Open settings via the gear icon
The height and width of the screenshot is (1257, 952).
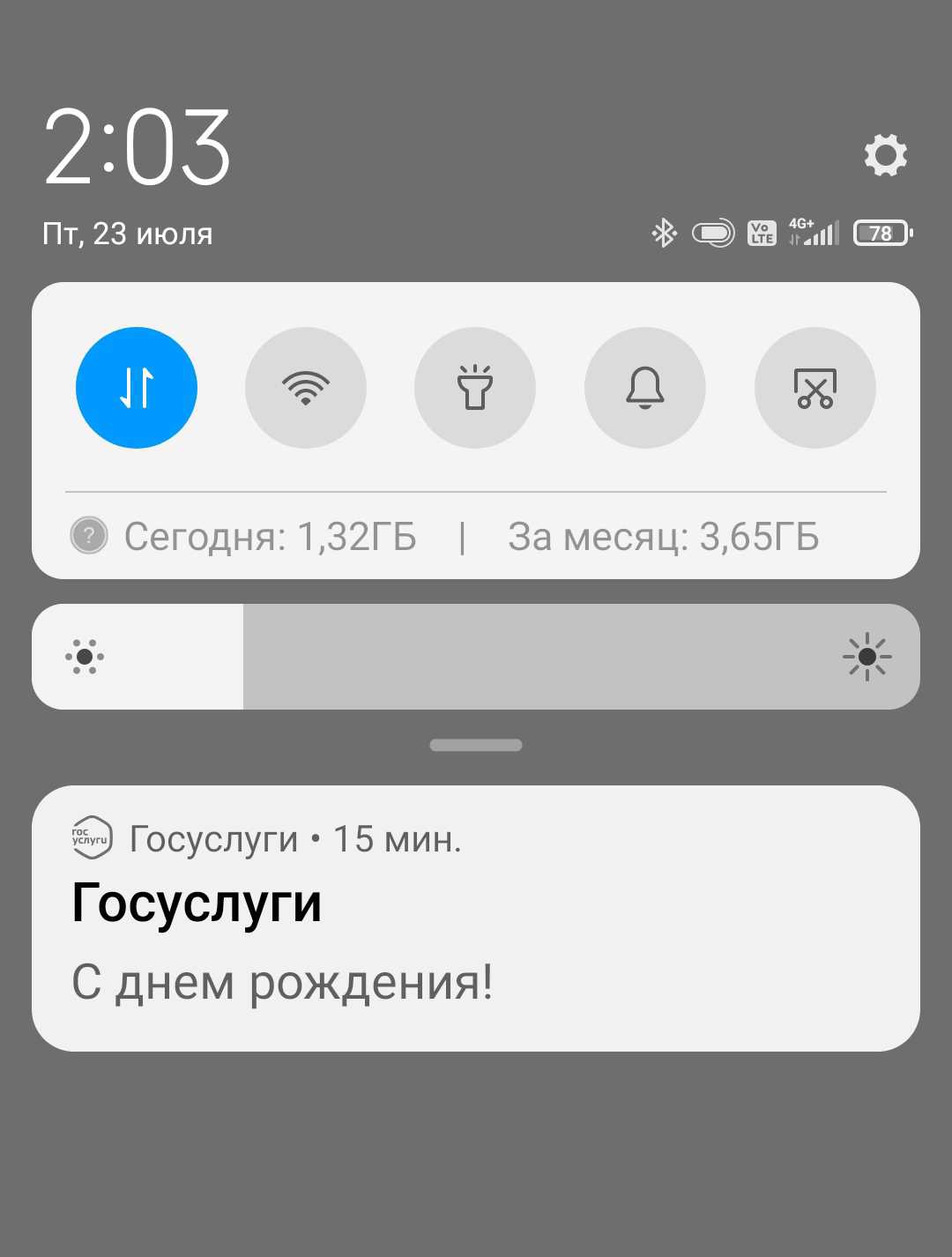coord(885,156)
